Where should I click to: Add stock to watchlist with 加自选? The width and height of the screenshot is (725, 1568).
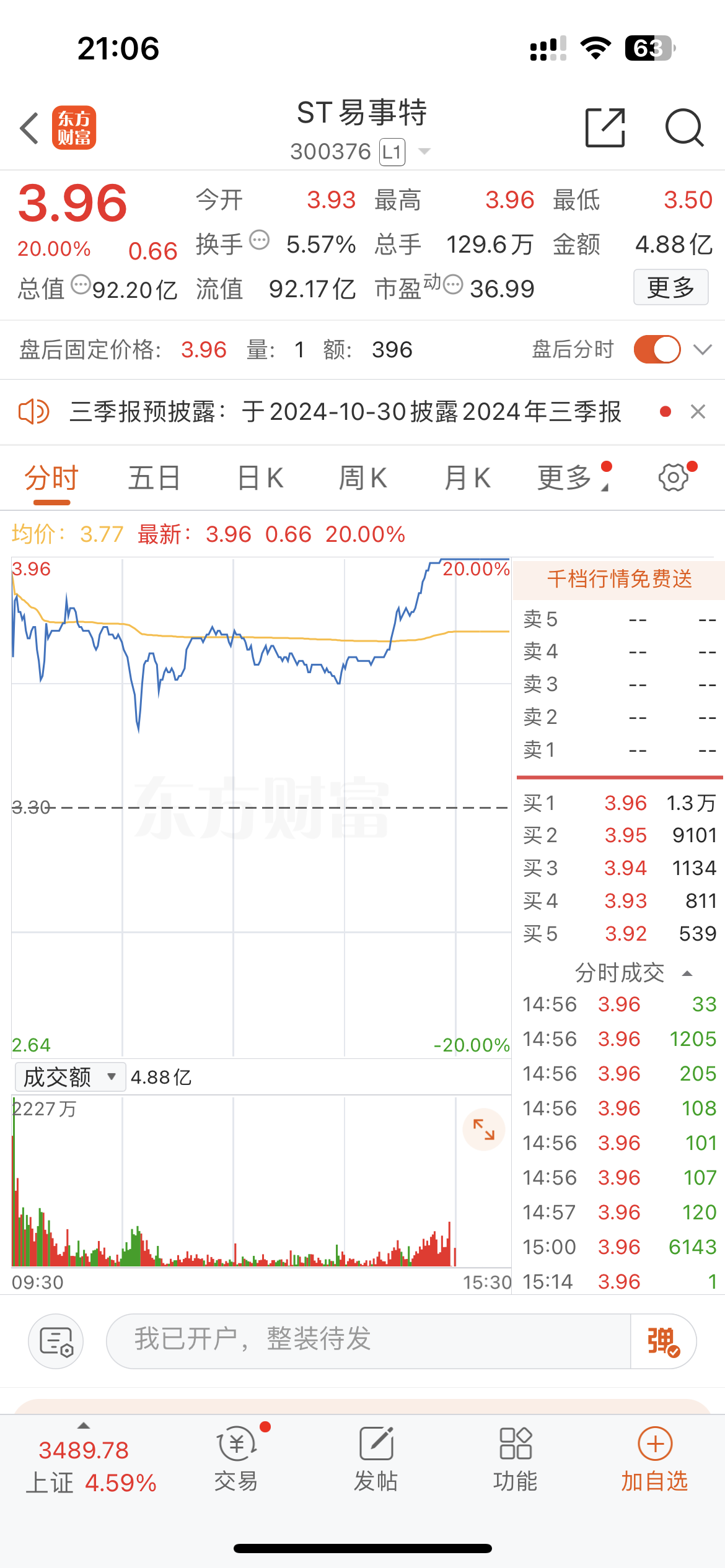[655, 1460]
